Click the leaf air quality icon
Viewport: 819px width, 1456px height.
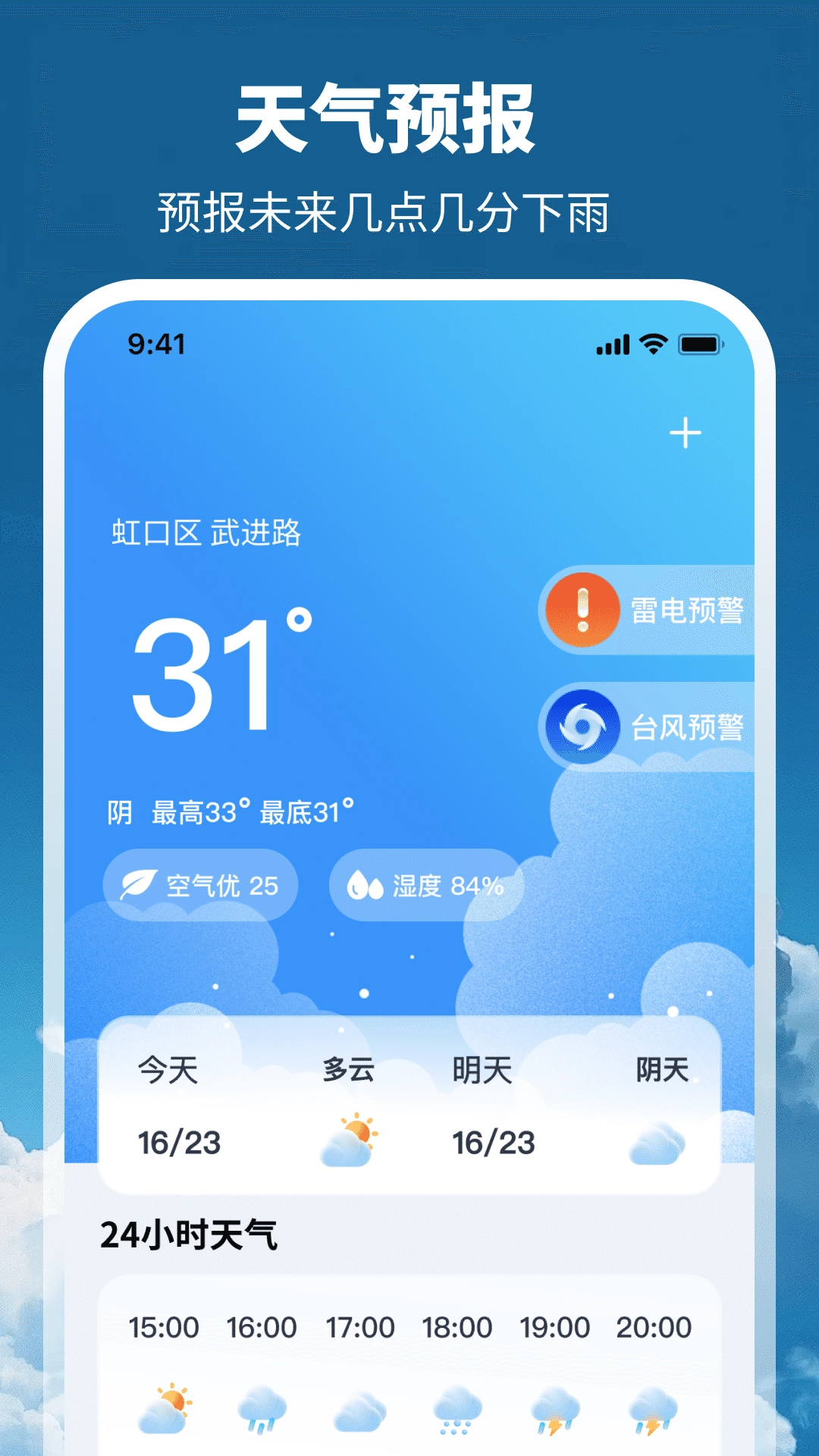pos(138,883)
